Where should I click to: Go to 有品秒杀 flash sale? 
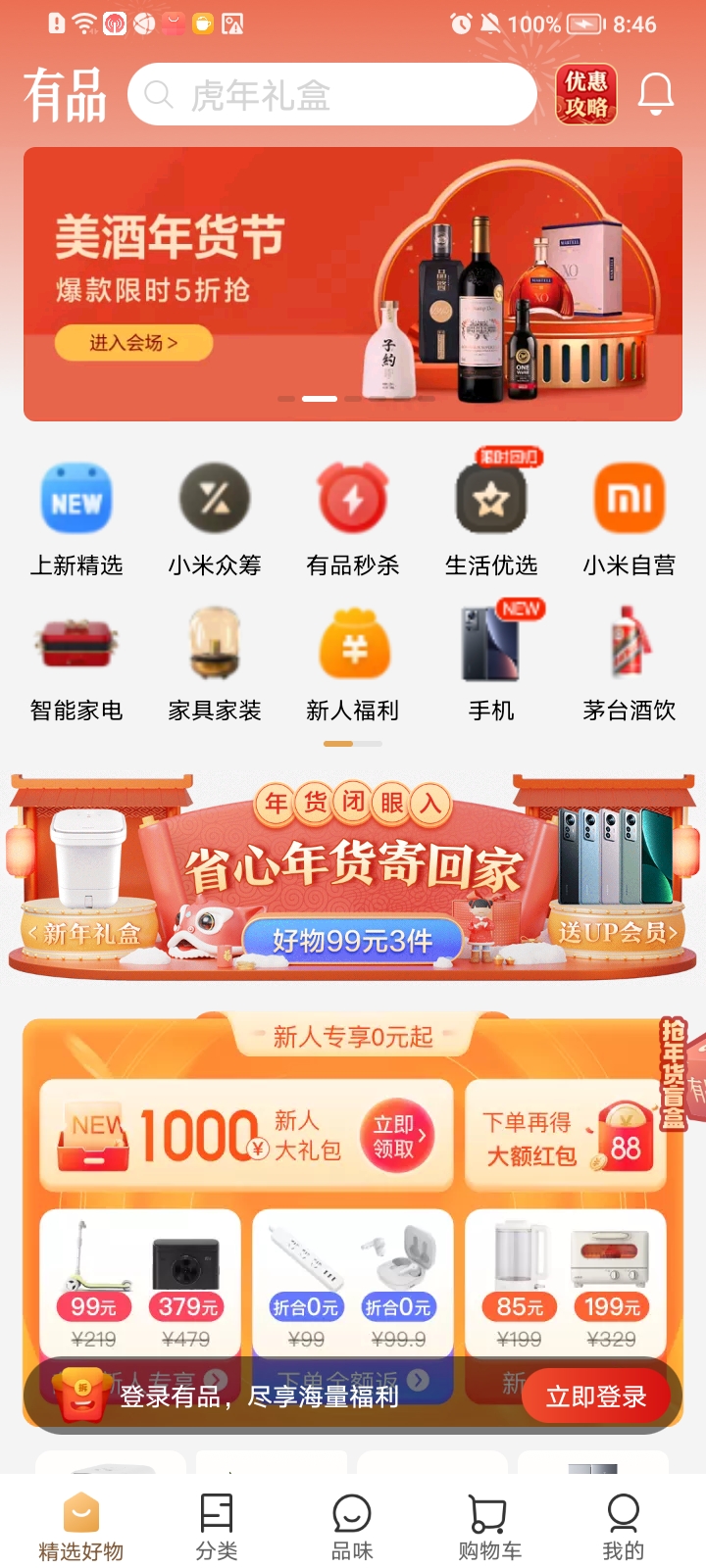353,521
